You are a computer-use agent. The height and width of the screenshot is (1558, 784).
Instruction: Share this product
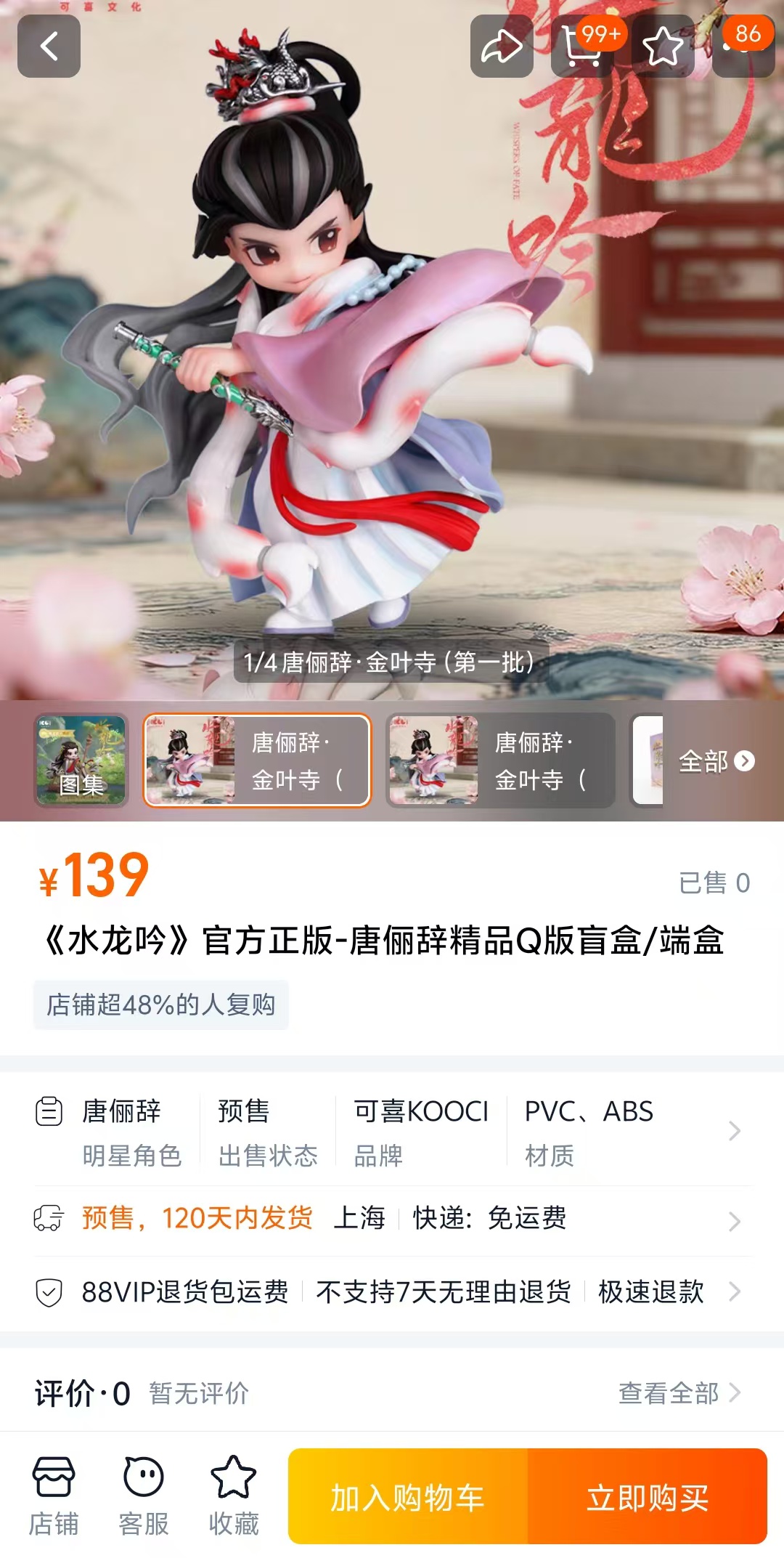point(502,46)
